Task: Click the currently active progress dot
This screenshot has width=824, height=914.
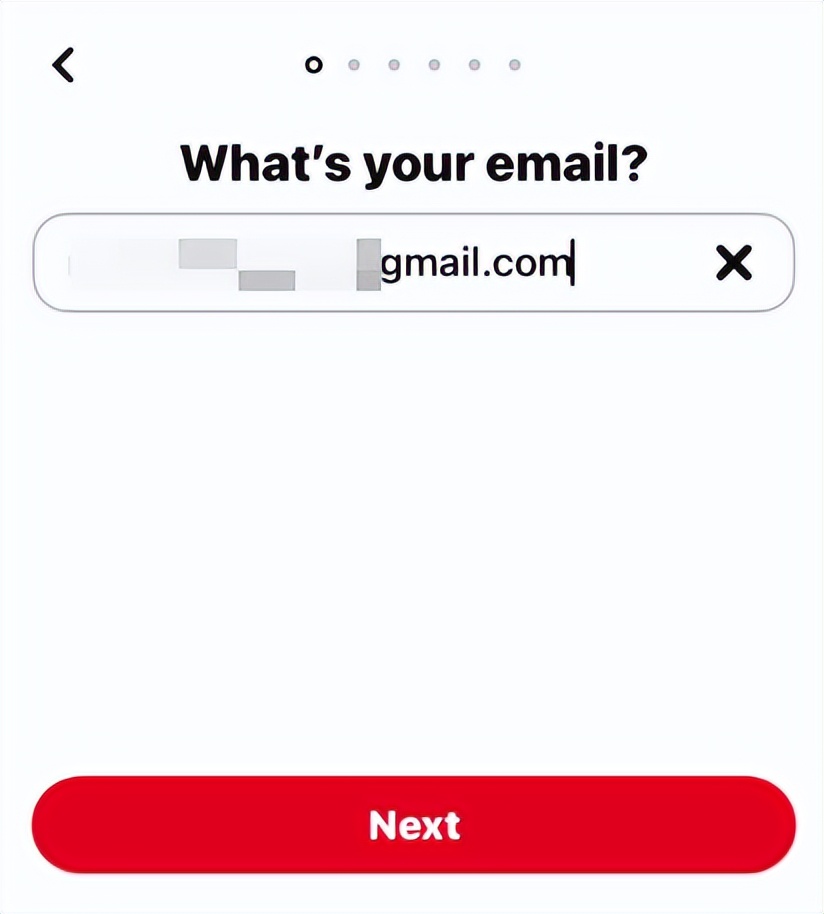Action: [x=316, y=65]
